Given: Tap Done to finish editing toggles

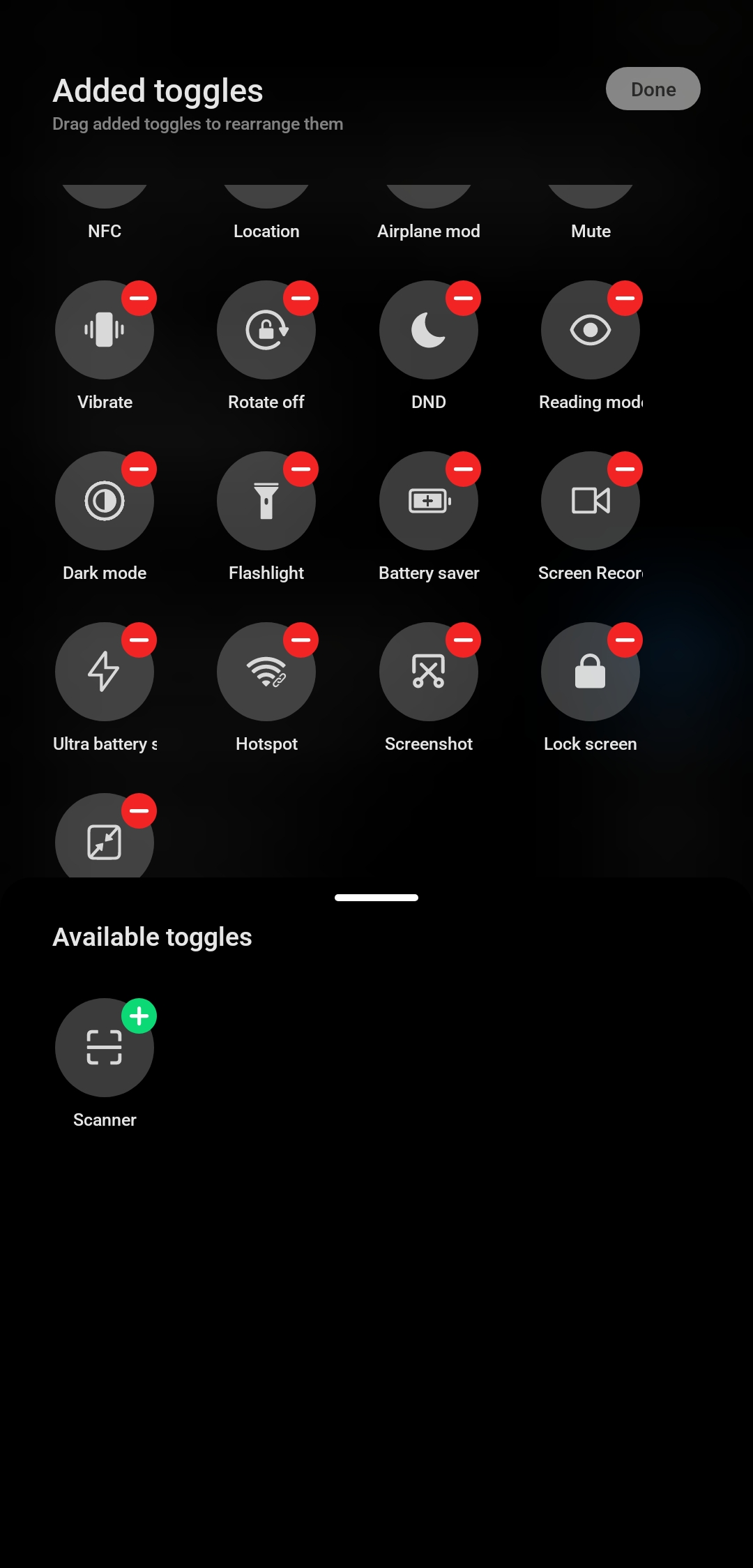Looking at the screenshot, I should (x=653, y=89).
